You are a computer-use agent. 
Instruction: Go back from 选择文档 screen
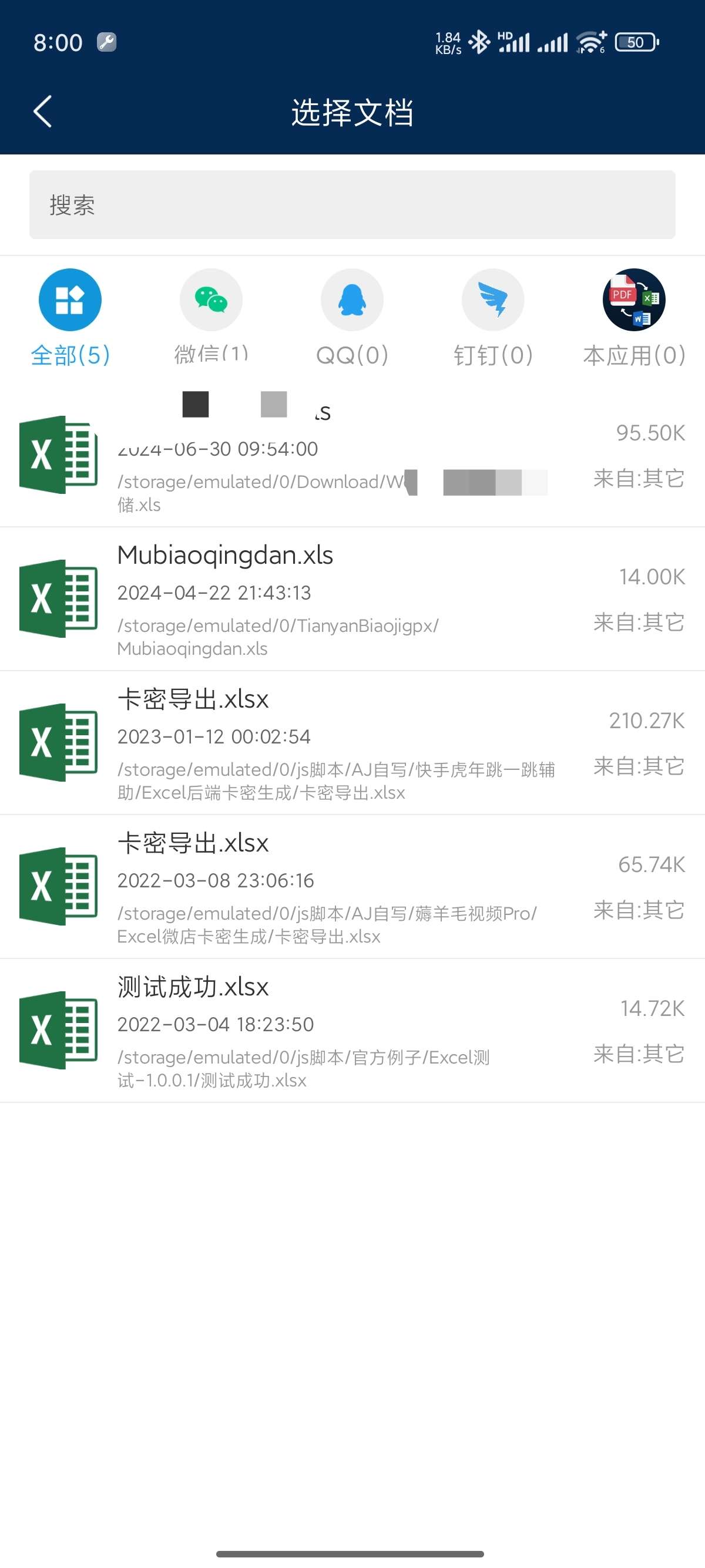pyautogui.click(x=43, y=112)
